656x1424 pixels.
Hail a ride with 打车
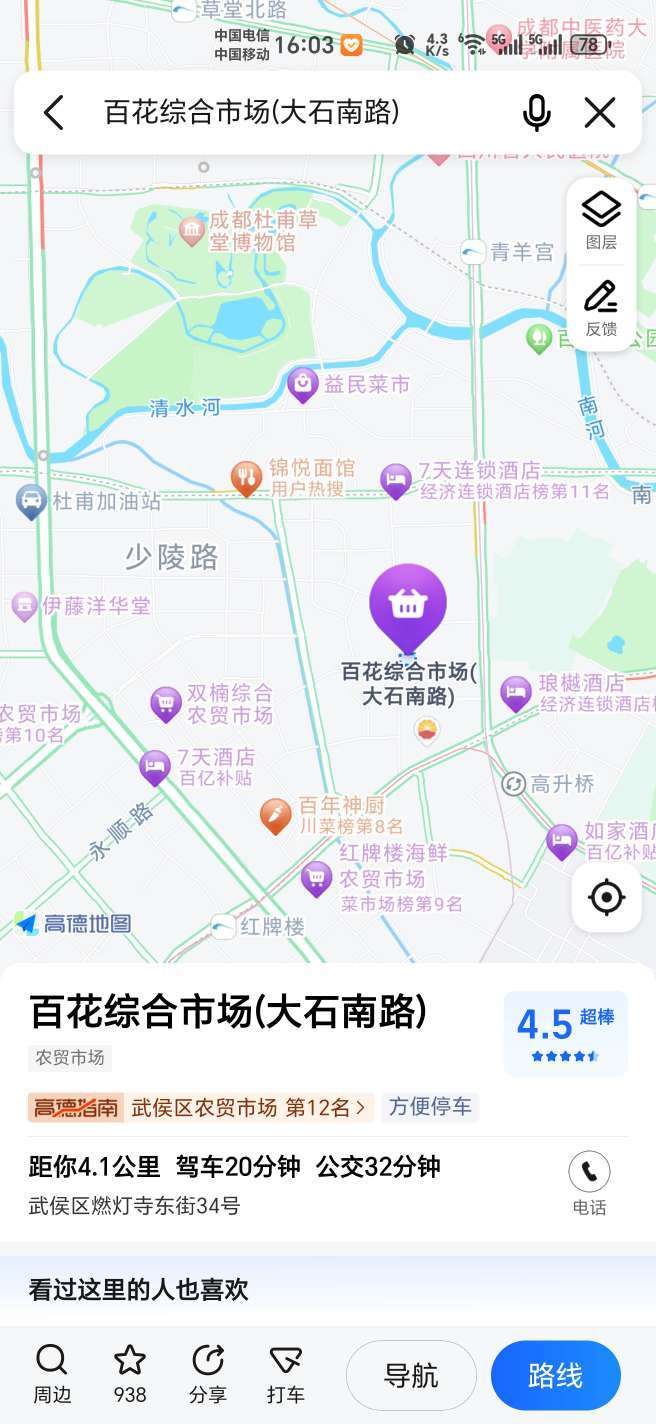click(x=286, y=1375)
